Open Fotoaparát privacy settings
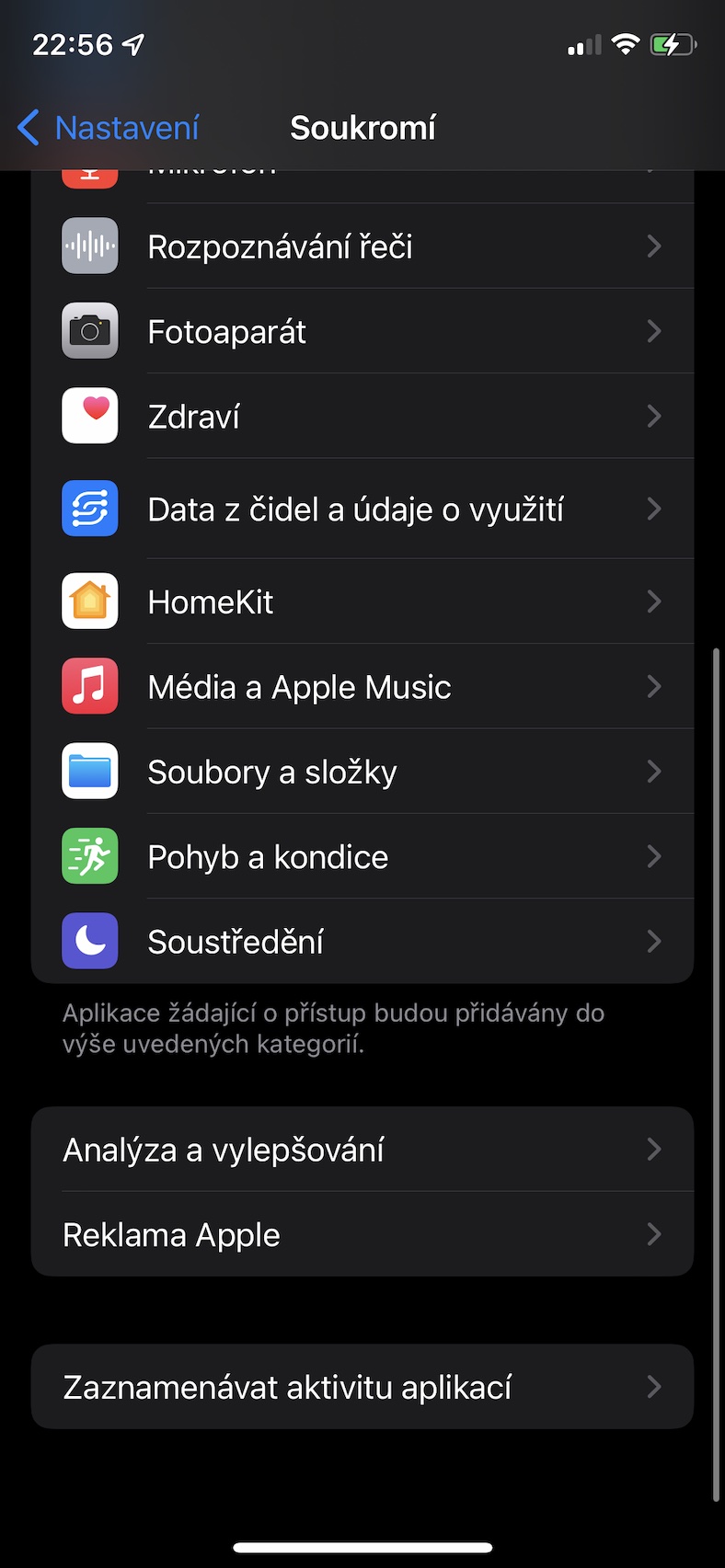 point(362,331)
